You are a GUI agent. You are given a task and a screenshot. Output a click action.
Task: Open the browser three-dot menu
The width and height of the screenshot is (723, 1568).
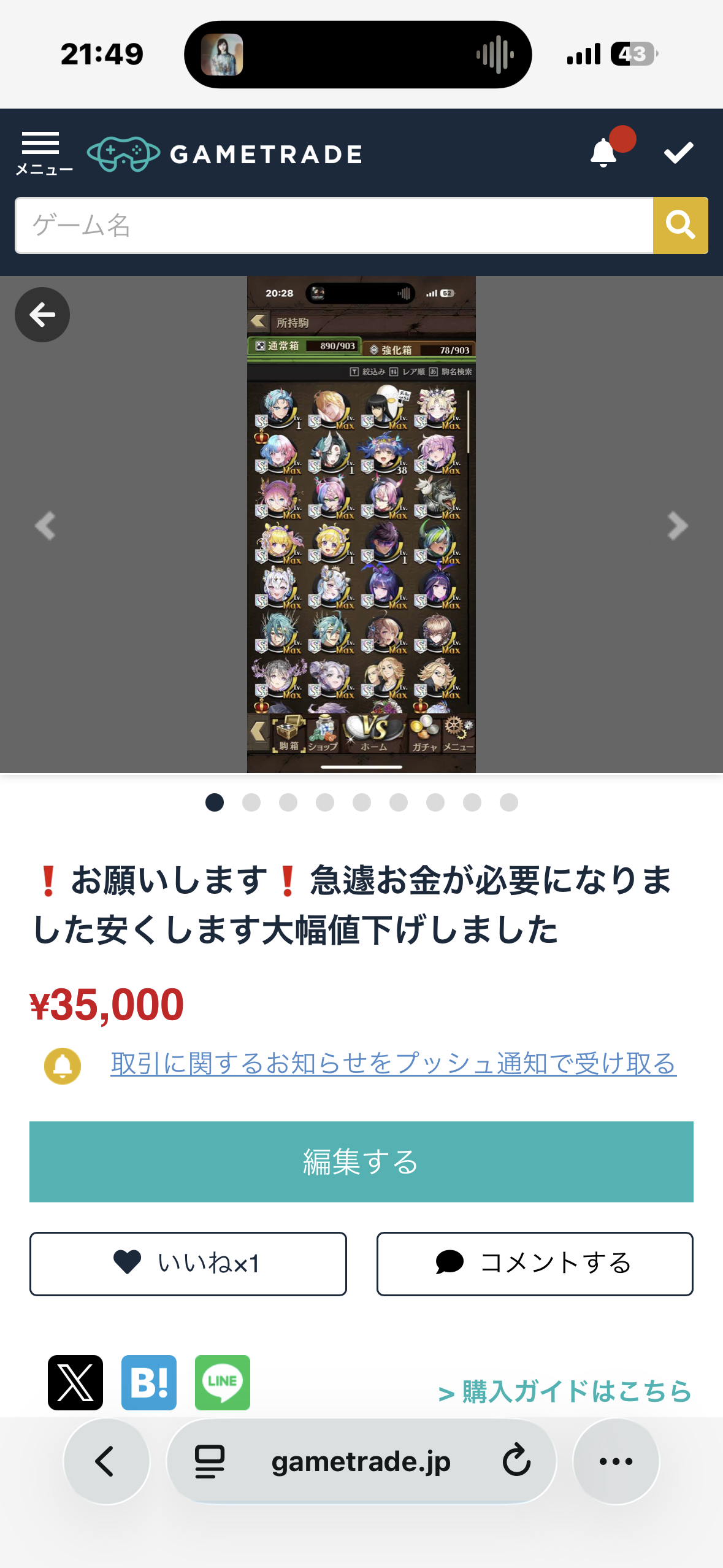616,1461
